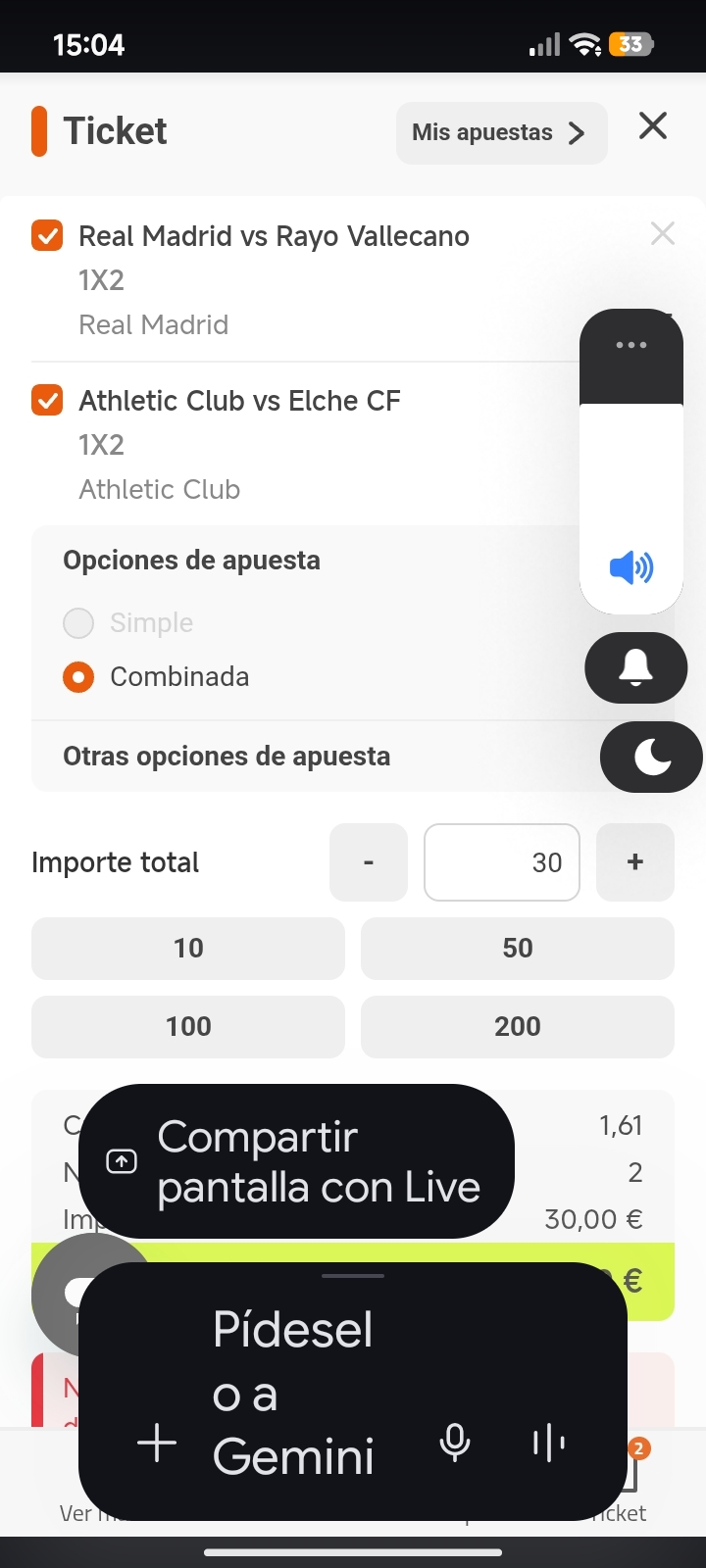Screen dimensions: 706x1568
Task: Choose the 200 quick amount
Action: click(518, 1027)
